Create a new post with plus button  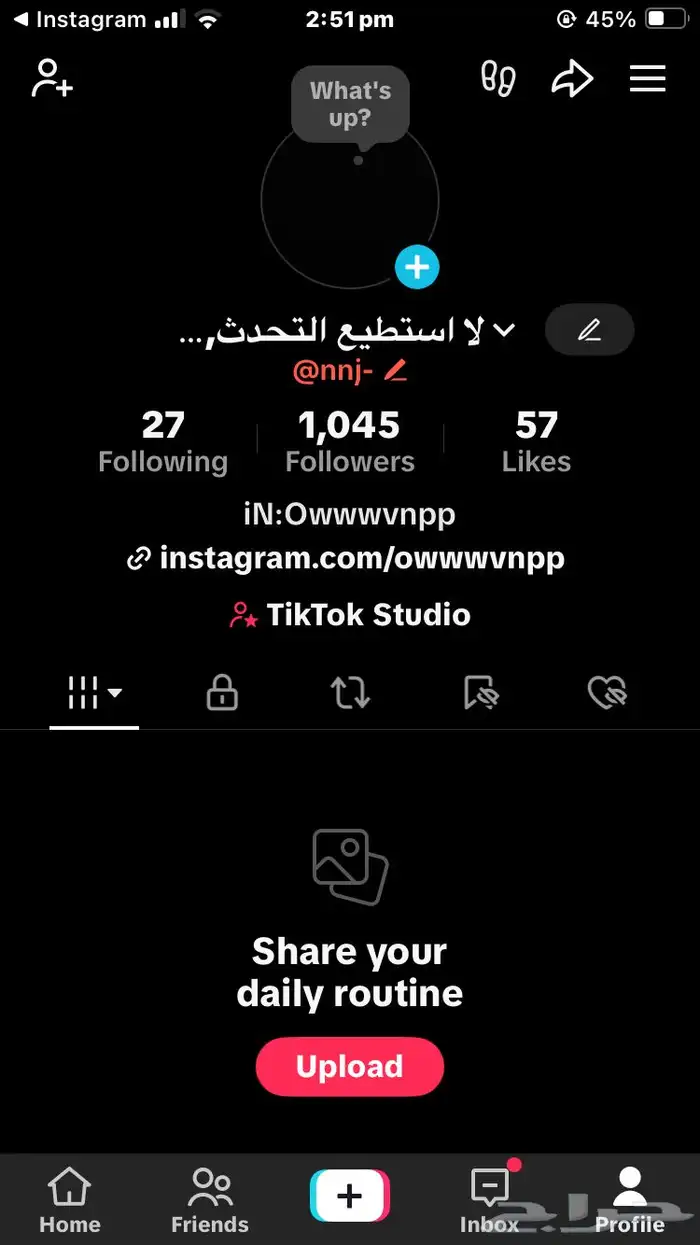[x=349, y=1196]
